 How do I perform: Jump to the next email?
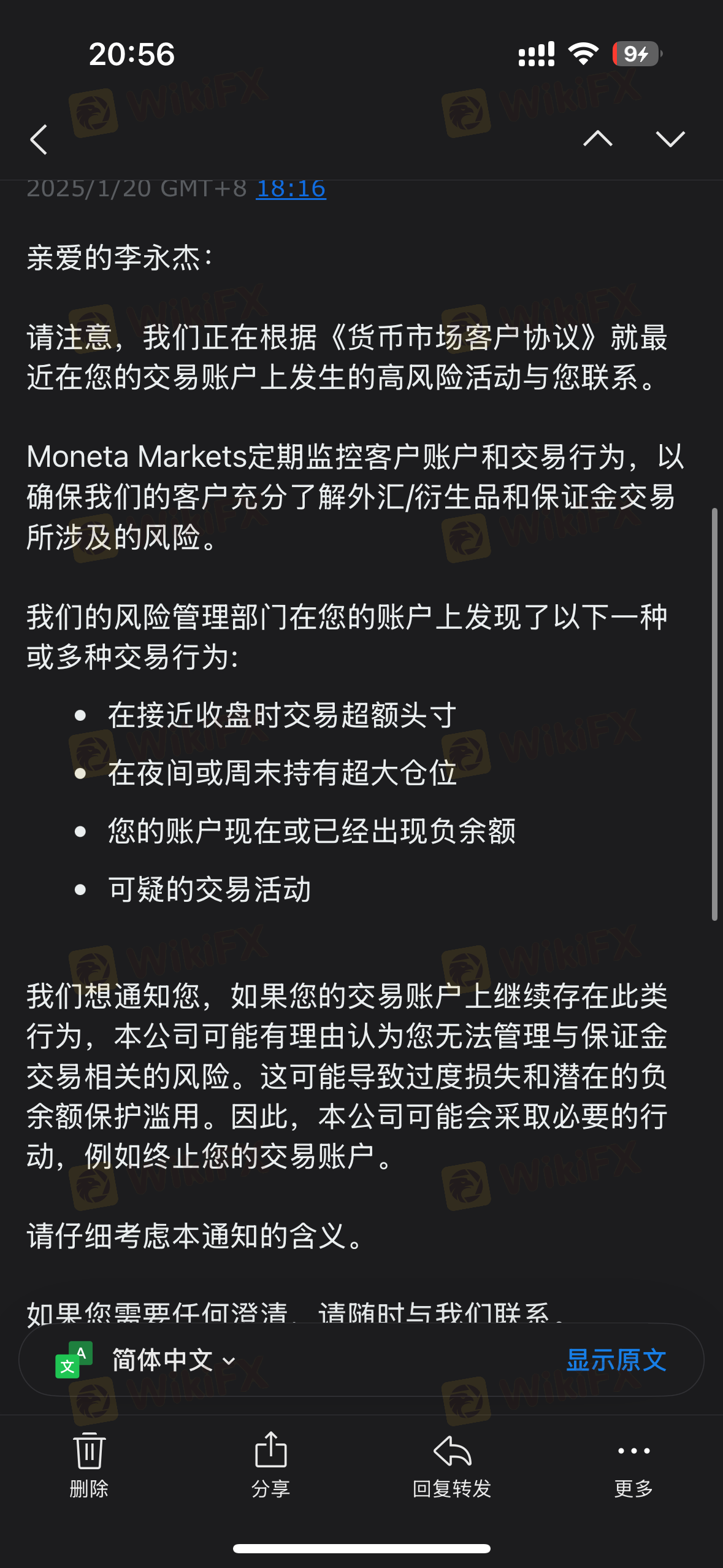click(x=670, y=139)
